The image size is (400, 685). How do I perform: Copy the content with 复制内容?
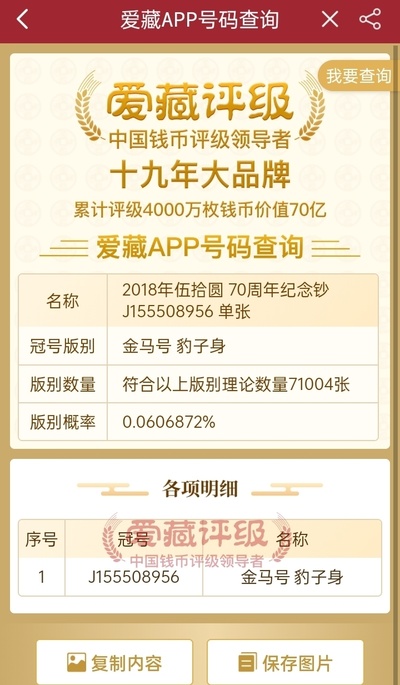pyautogui.click(x=114, y=662)
